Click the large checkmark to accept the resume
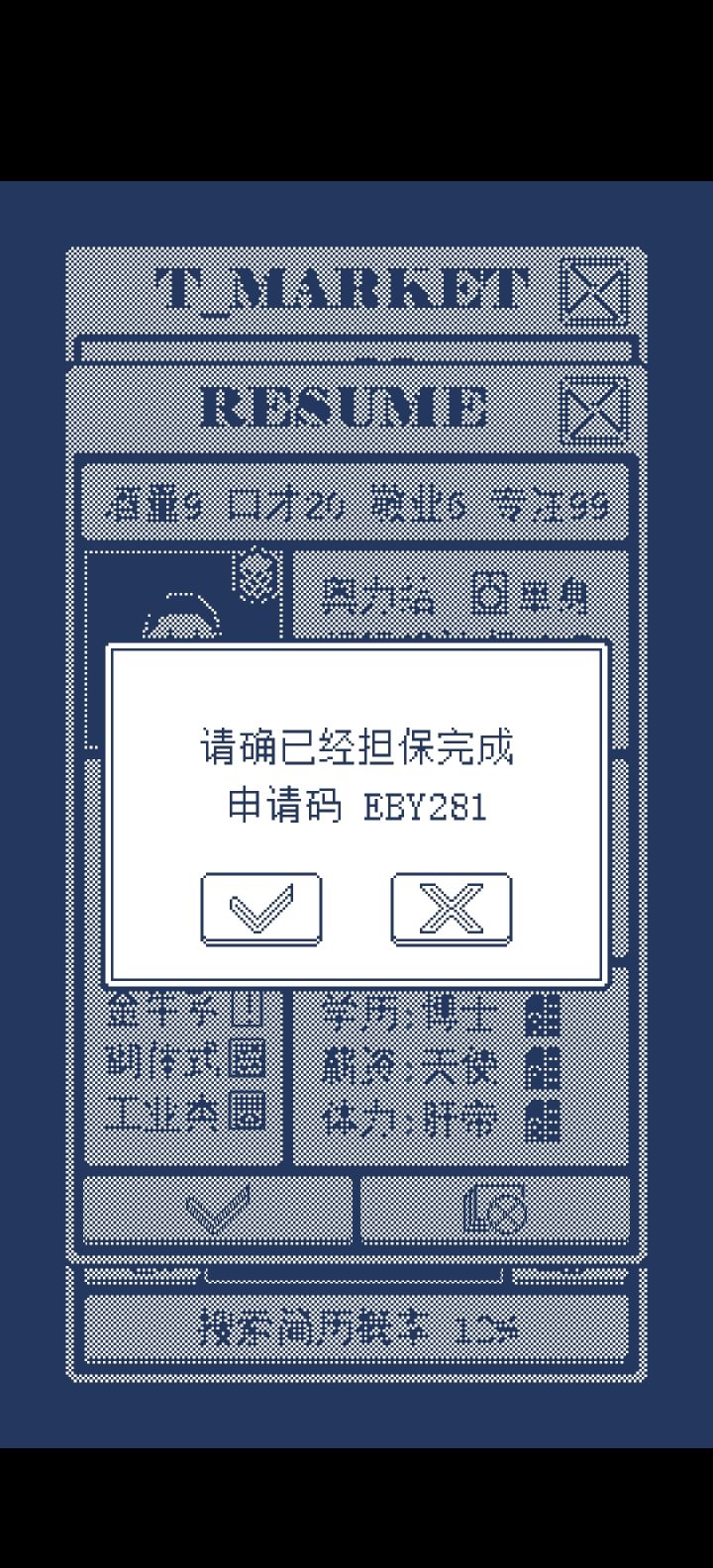Image resolution: width=713 pixels, height=1568 pixels. [220, 1210]
